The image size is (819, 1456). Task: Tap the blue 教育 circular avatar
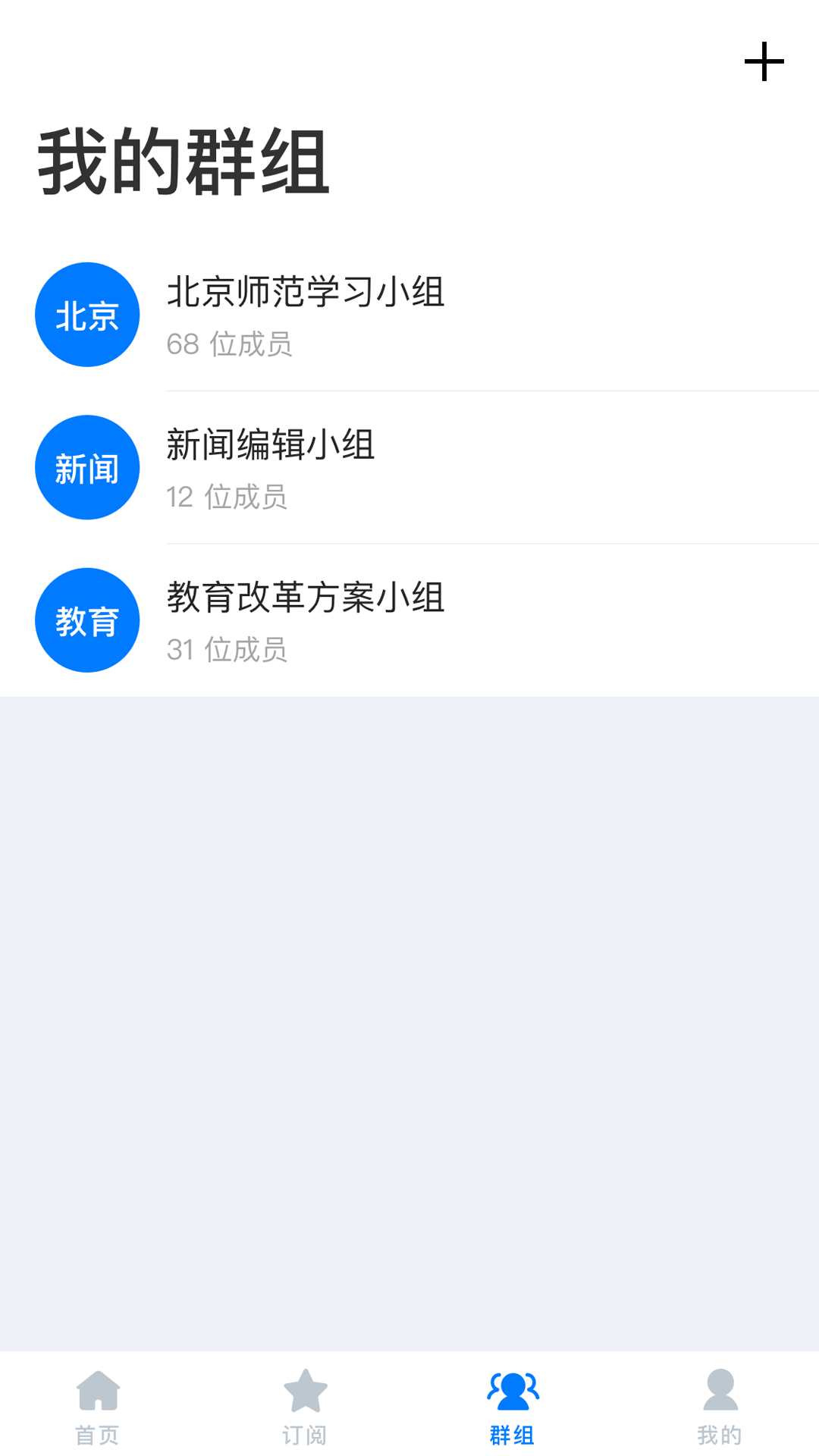tap(86, 620)
